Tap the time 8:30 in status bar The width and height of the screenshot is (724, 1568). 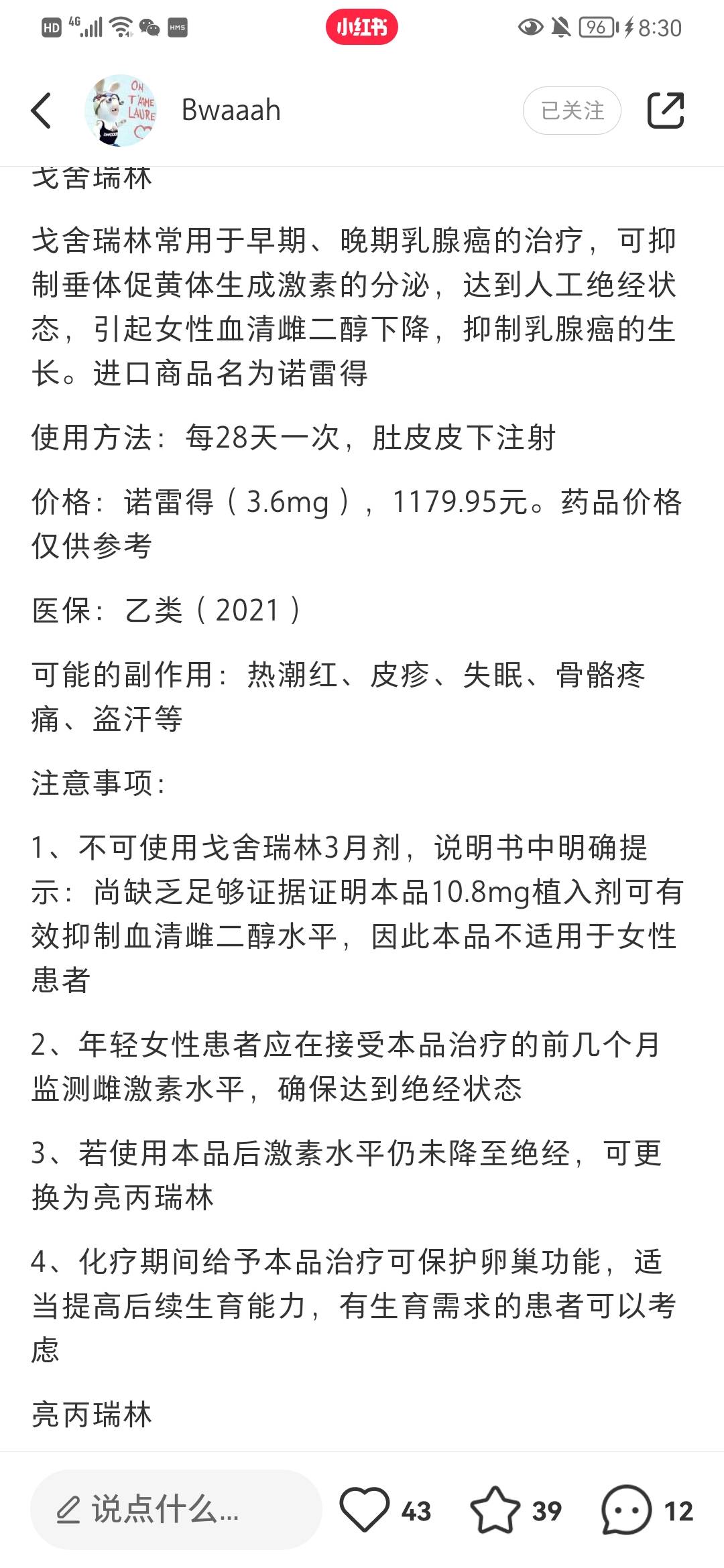pos(661,27)
